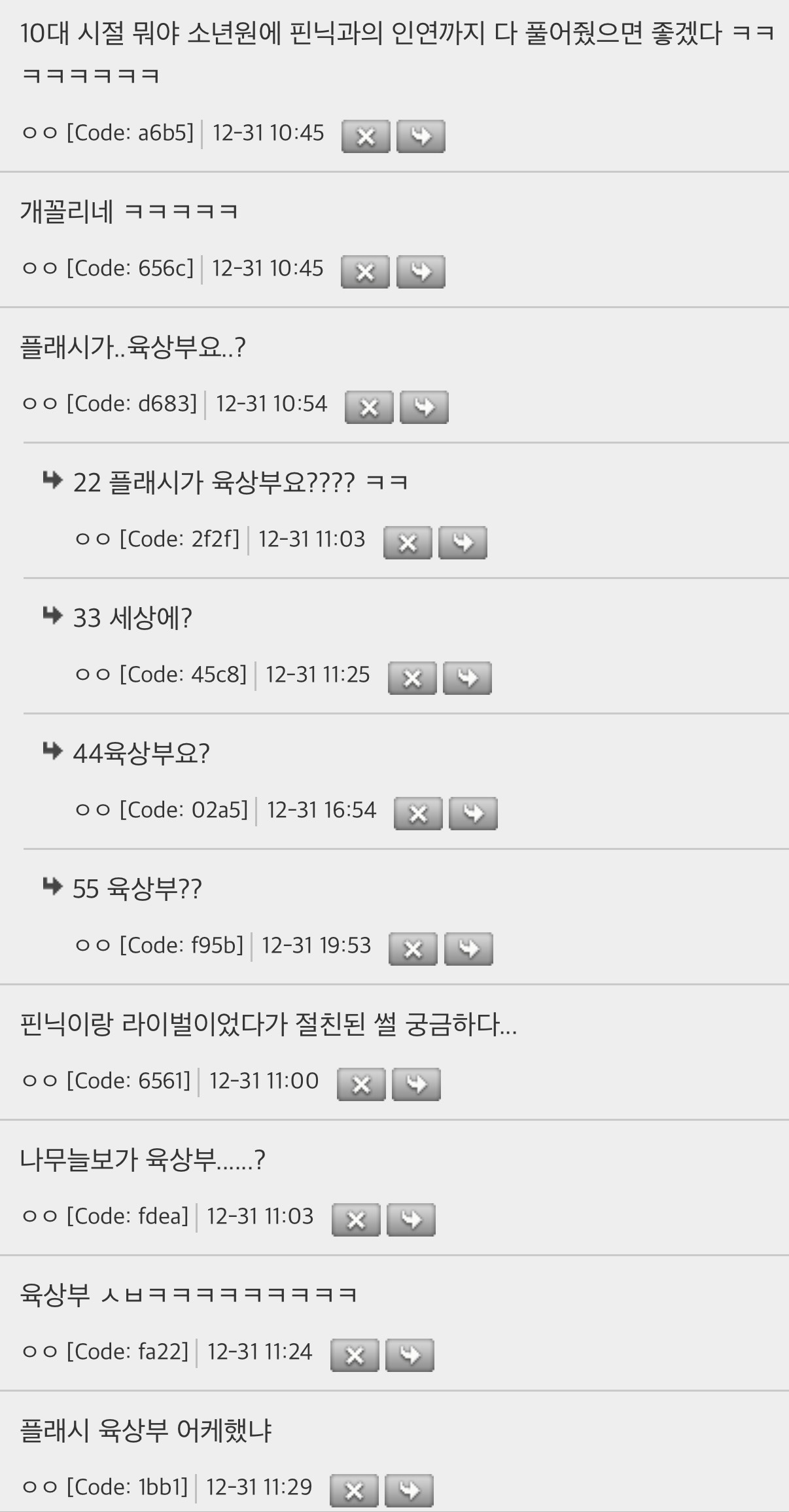Viewport: 789px width, 1512px height.
Task: Reply to the comment with Code 2f2f
Action: point(463,543)
